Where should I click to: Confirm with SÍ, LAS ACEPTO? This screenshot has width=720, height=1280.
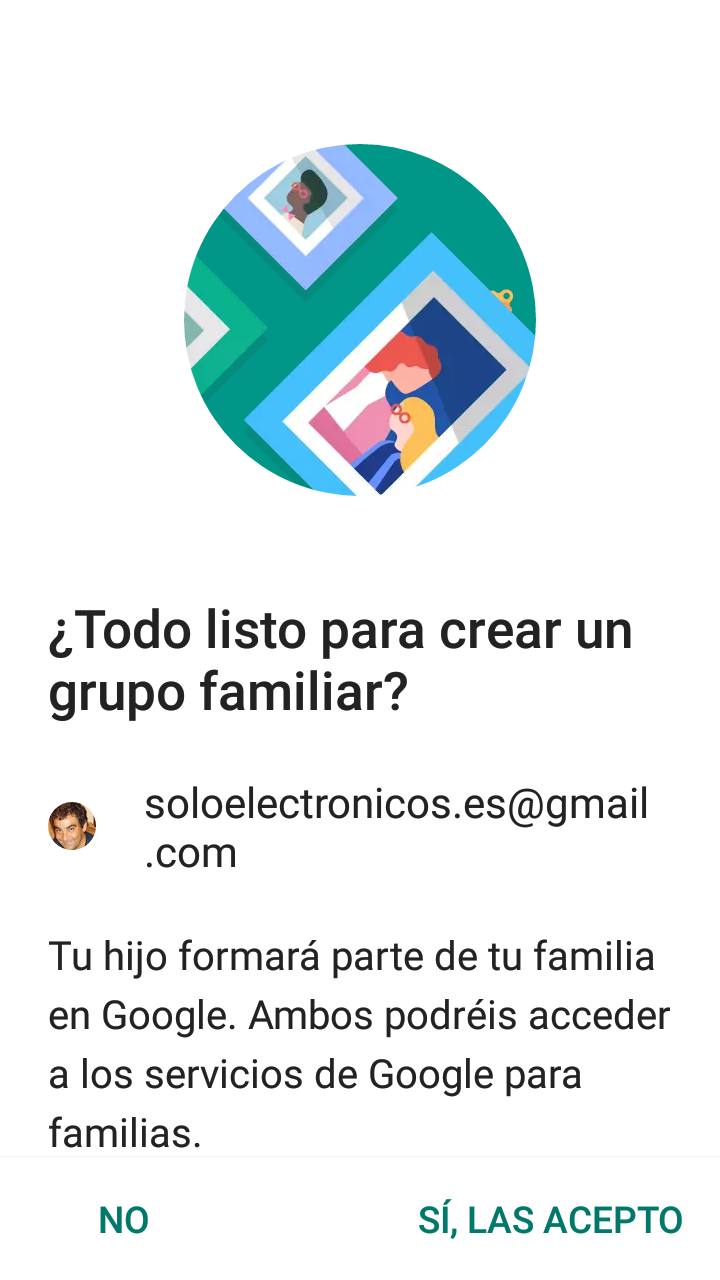pyautogui.click(x=550, y=1220)
